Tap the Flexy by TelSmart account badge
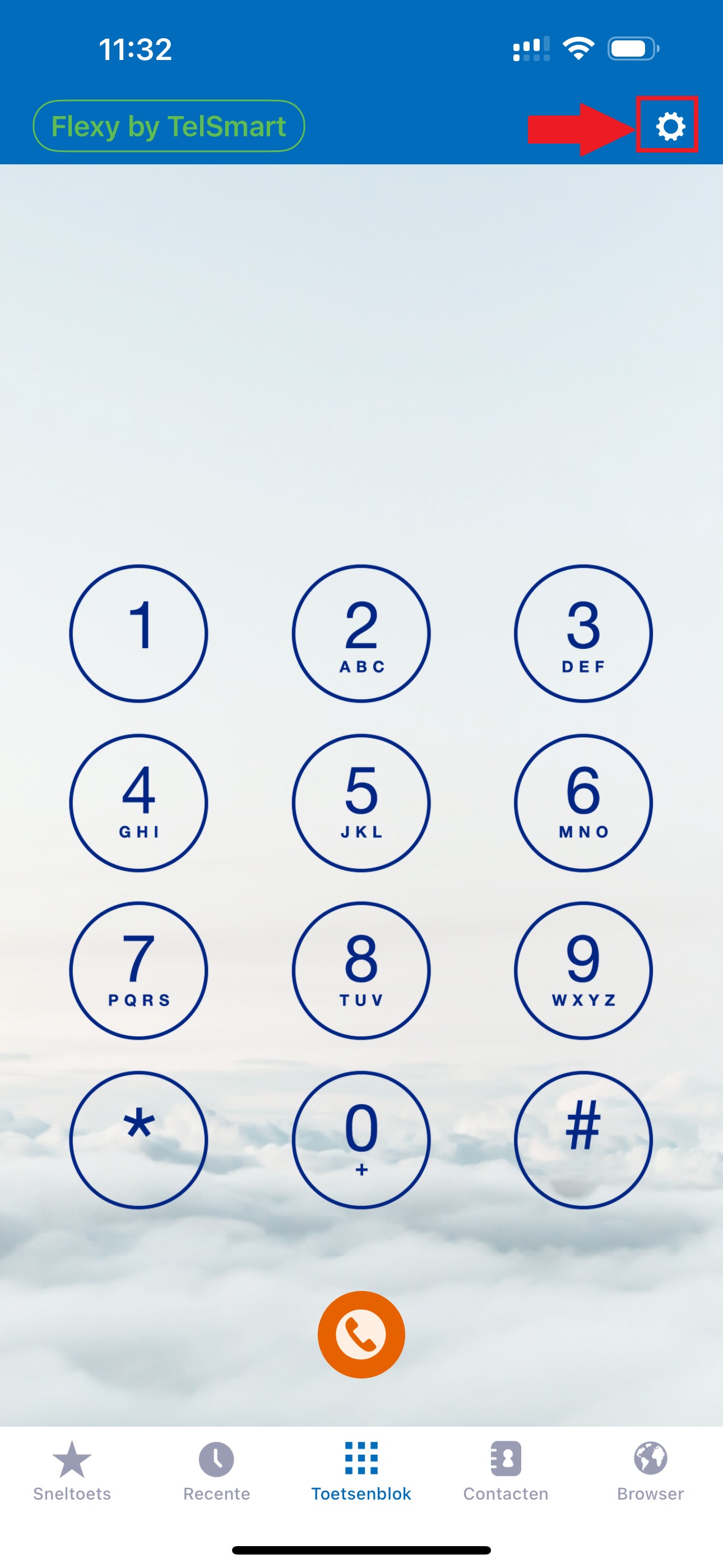The image size is (723, 1568). coord(169,126)
